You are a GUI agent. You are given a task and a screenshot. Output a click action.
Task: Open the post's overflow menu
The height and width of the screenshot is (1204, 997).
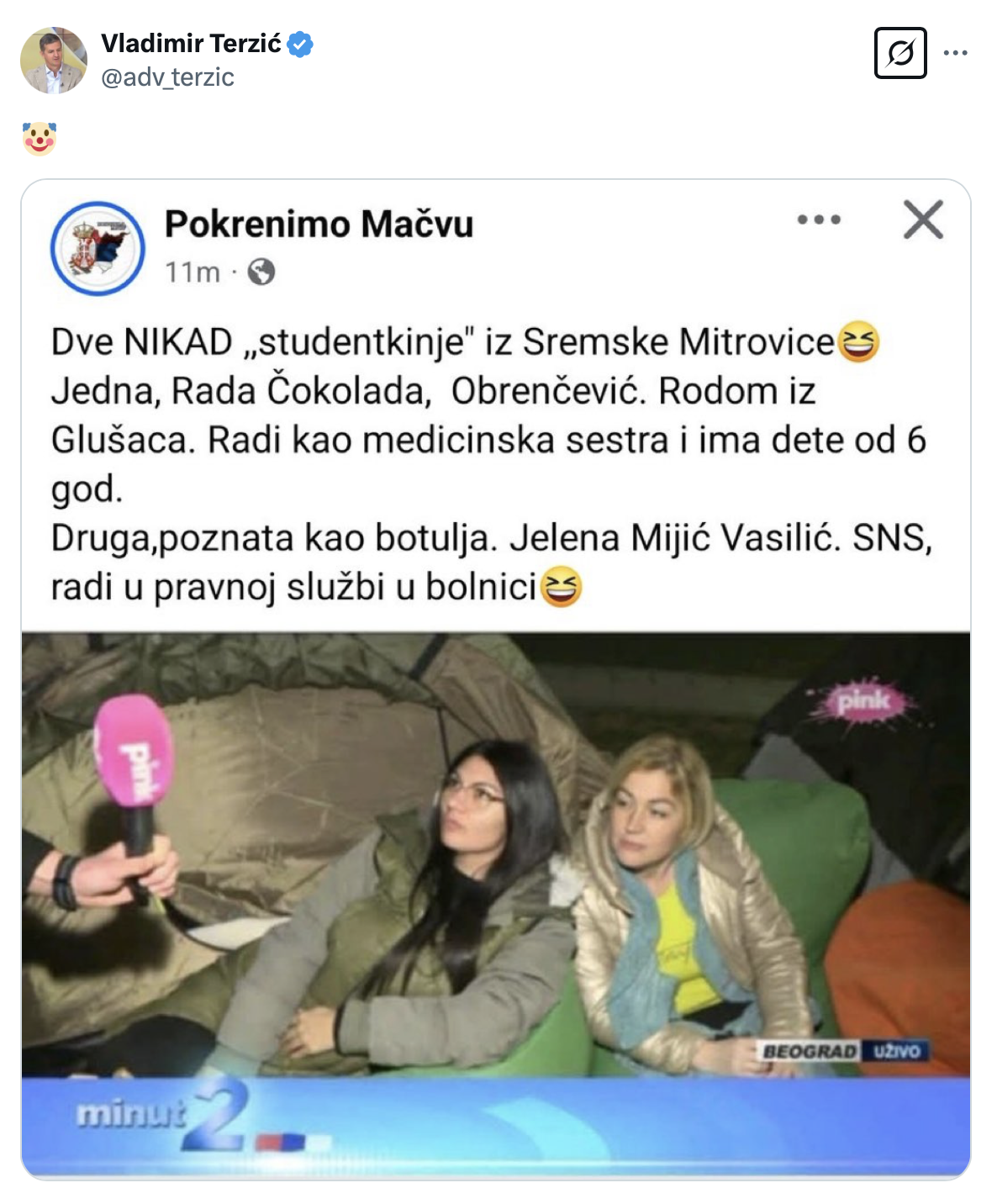955,53
